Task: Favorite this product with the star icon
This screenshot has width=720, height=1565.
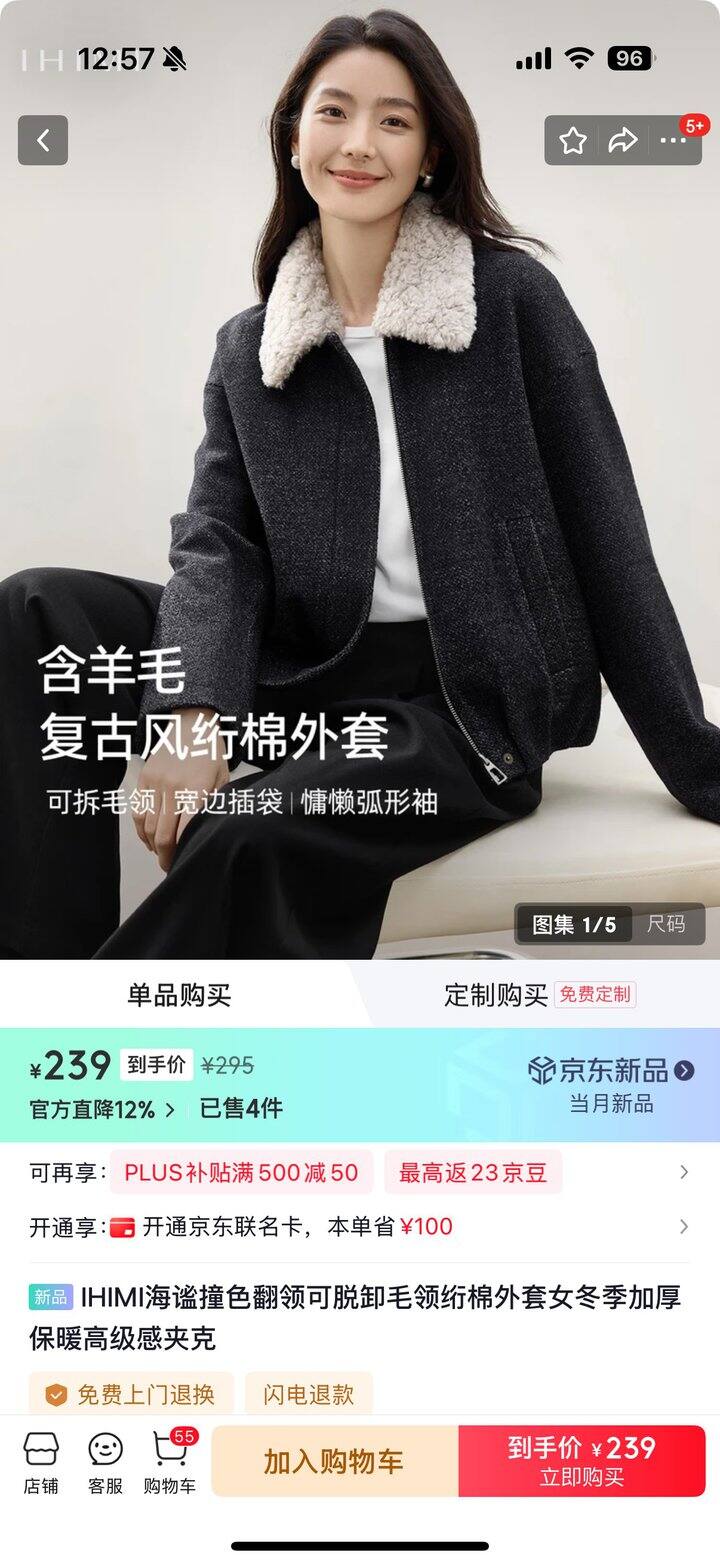Action: (573, 141)
